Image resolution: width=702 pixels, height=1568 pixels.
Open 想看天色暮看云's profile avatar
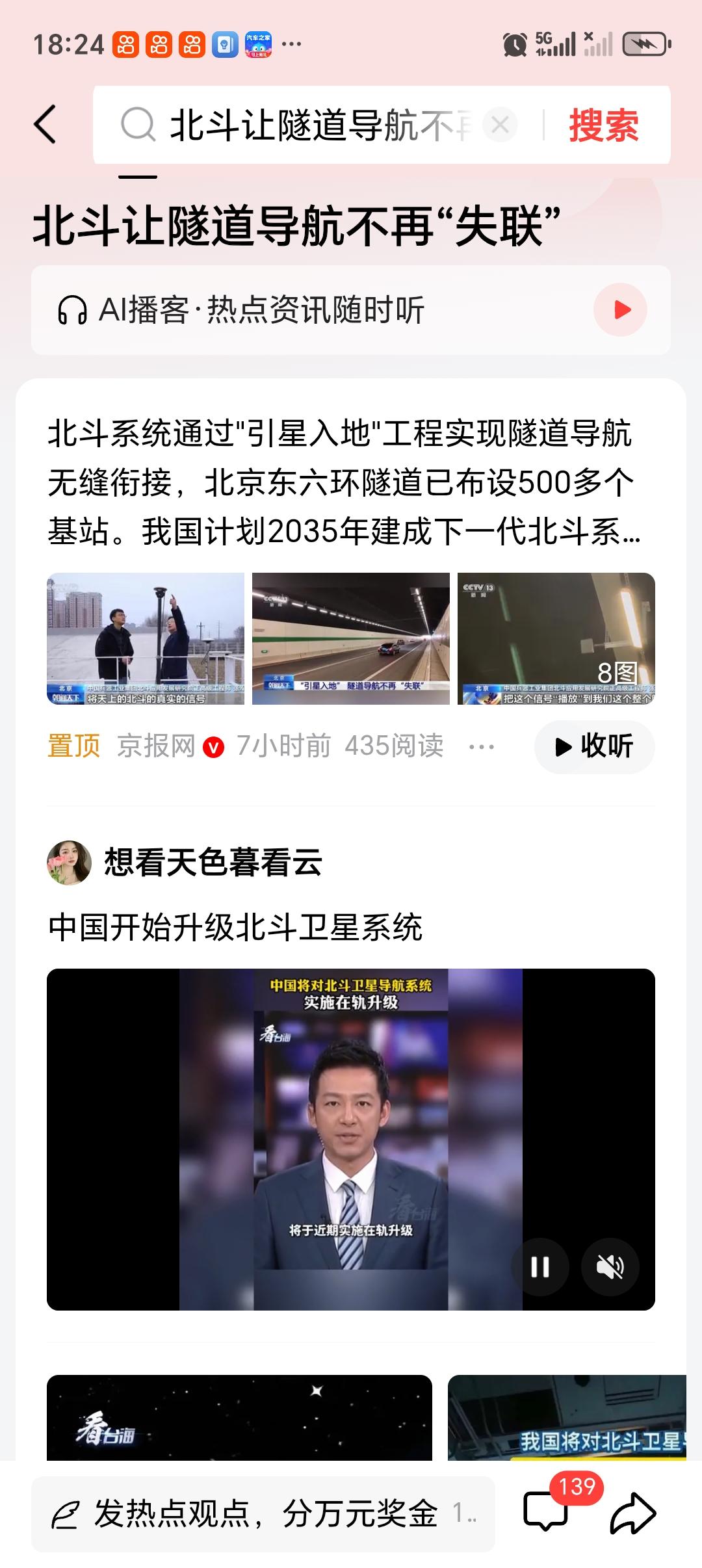pyautogui.click(x=69, y=863)
